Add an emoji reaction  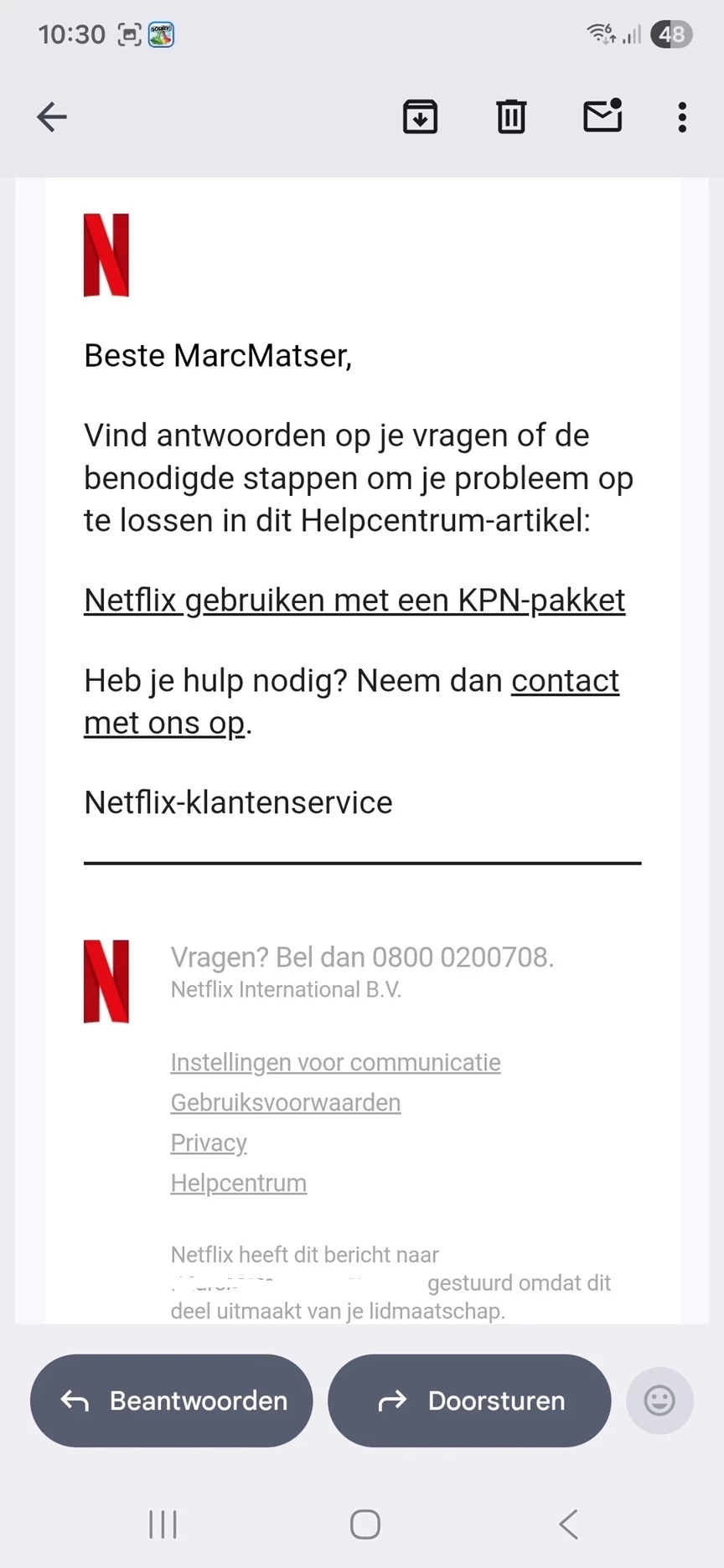[659, 1400]
